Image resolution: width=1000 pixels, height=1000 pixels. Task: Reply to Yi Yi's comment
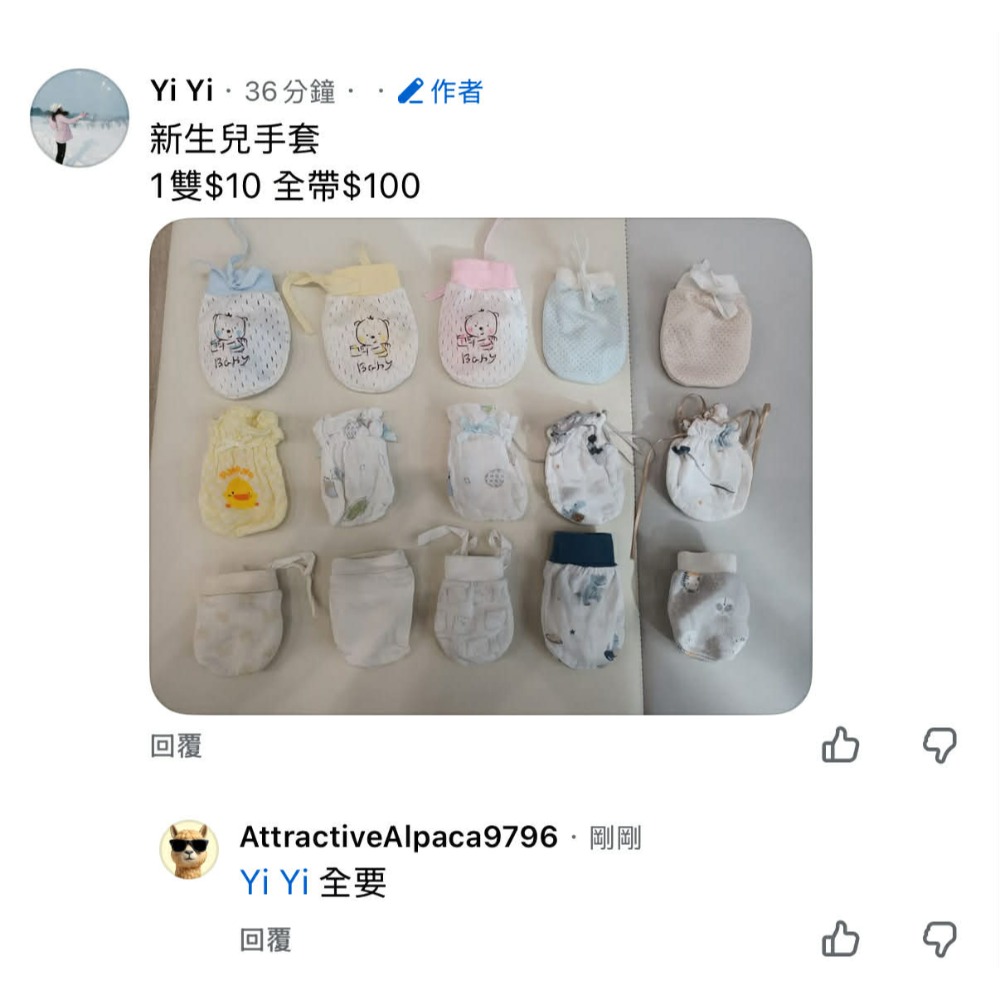point(176,746)
